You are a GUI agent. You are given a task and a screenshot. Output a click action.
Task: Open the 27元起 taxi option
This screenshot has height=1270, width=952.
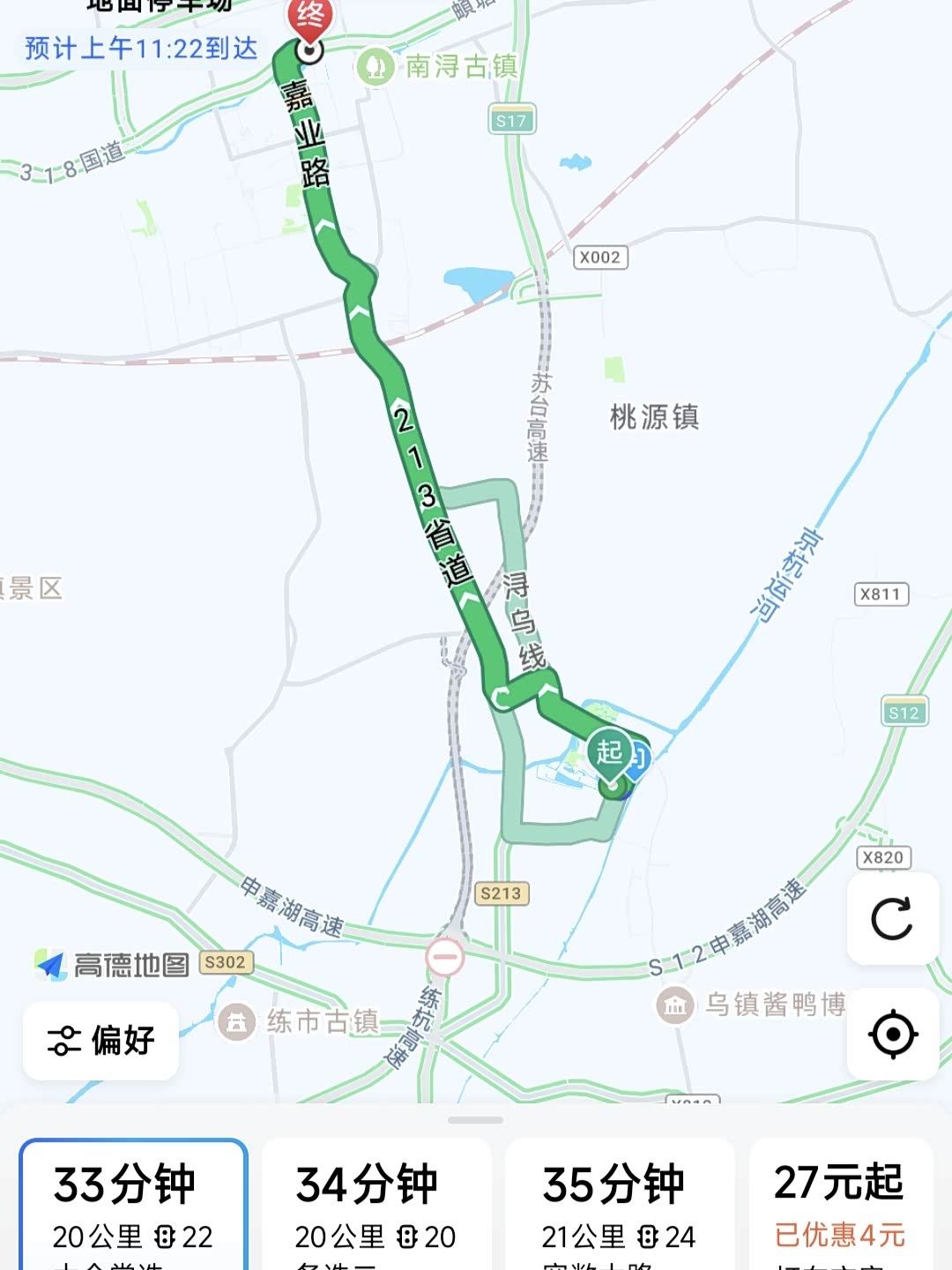click(x=841, y=1205)
